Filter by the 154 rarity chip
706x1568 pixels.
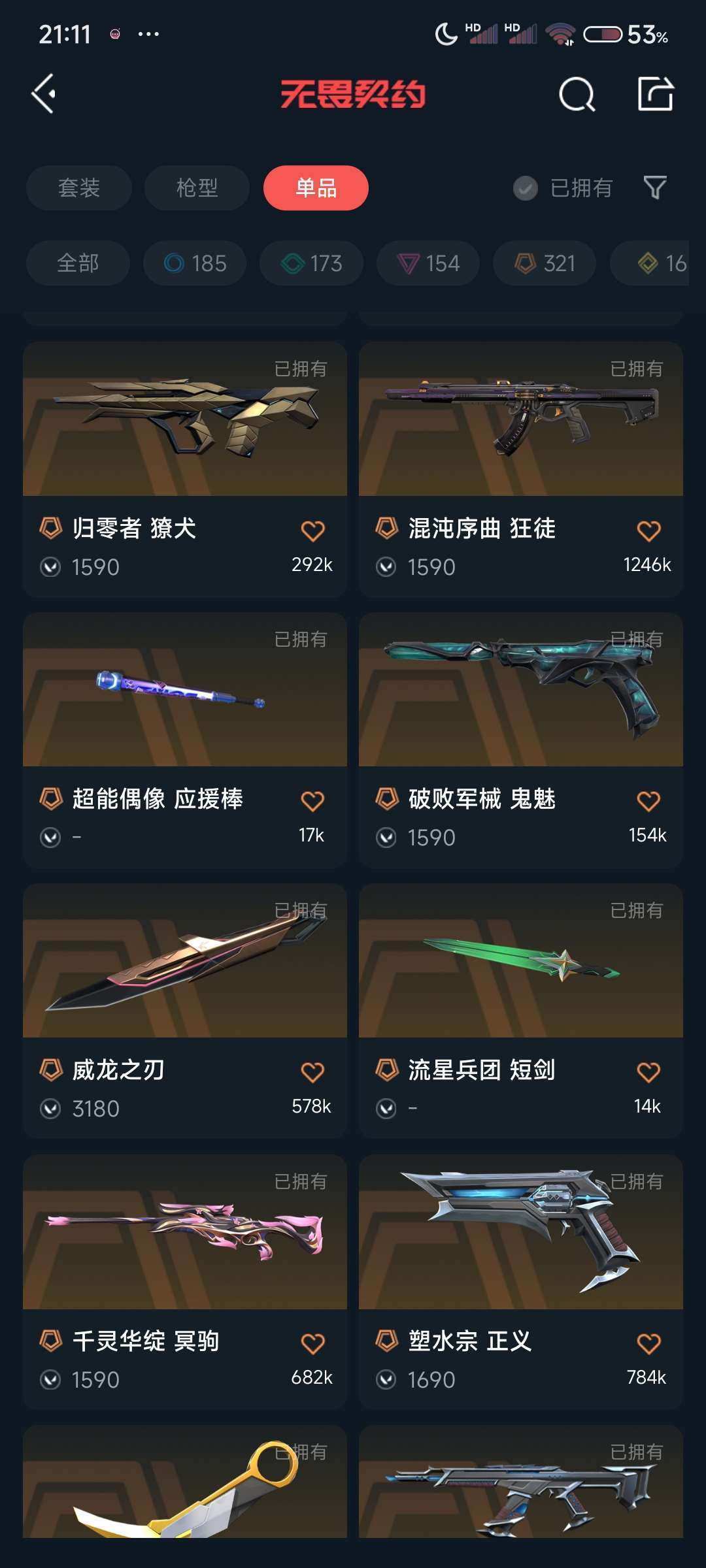click(428, 263)
